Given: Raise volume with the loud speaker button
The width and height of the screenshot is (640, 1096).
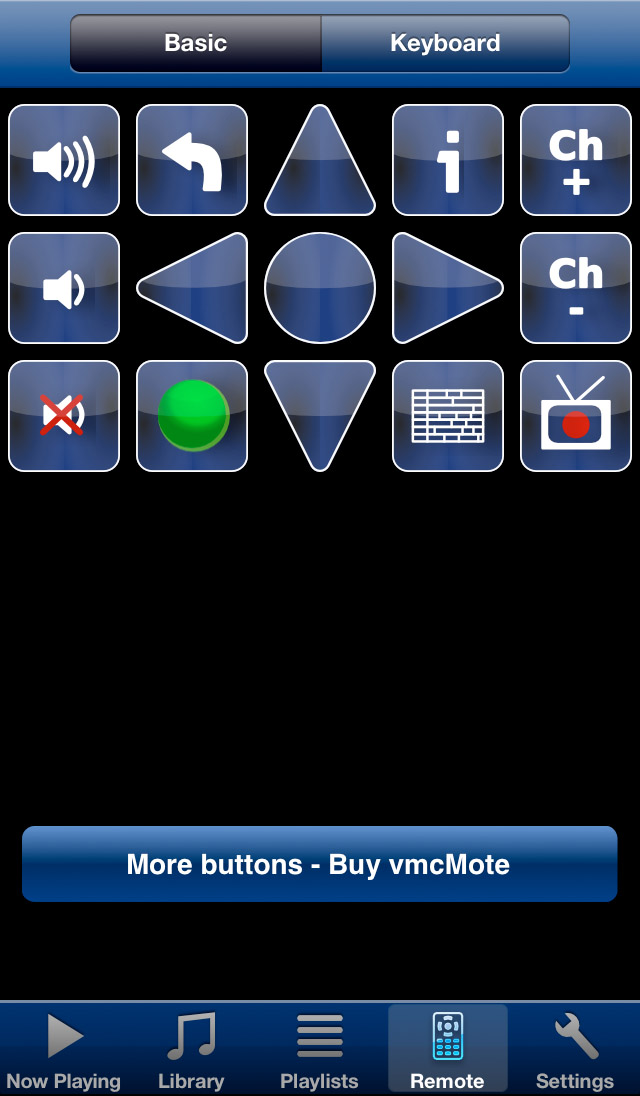Looking at the screenshot, I should (x=64, y=160).
